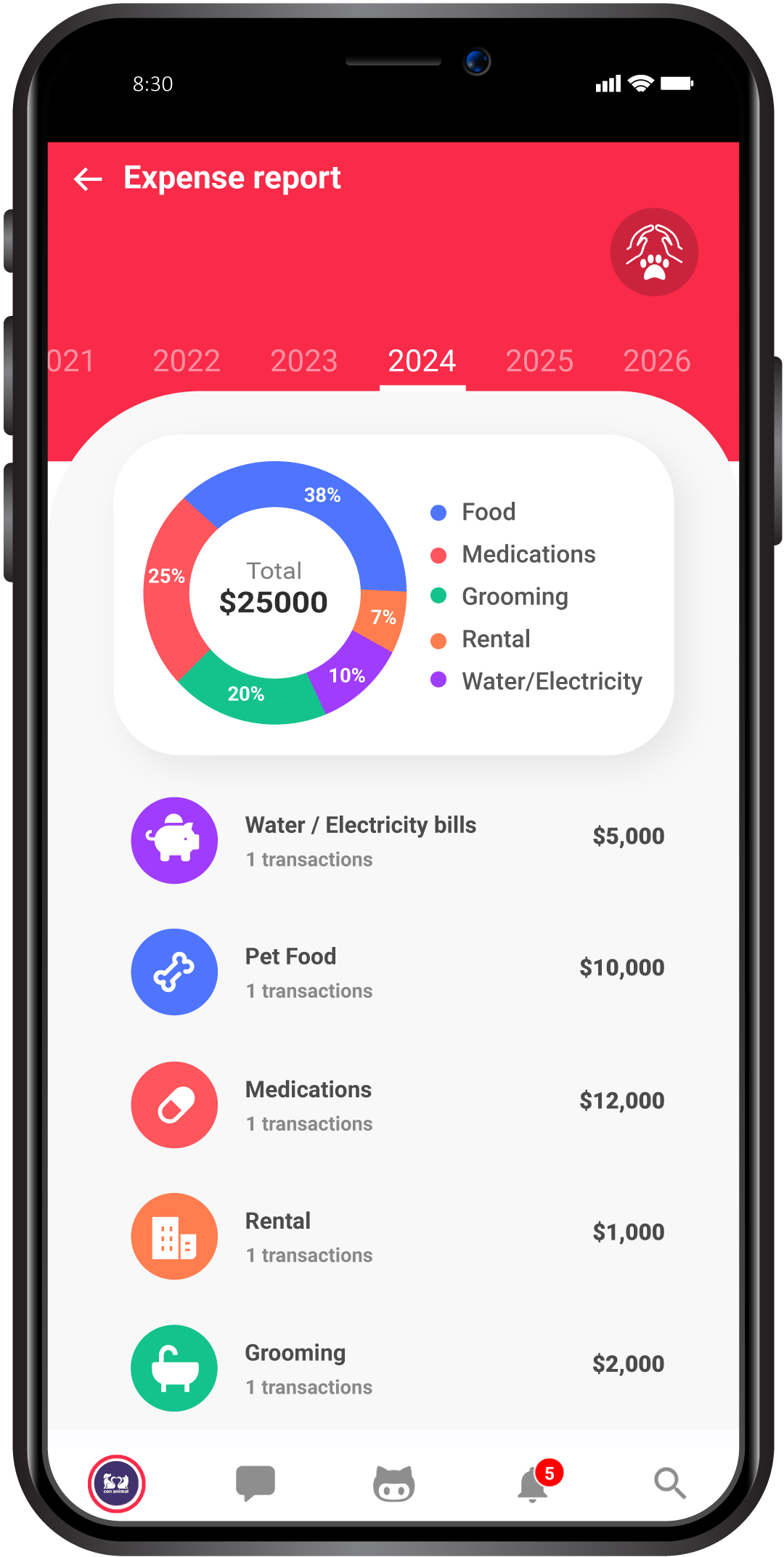Screen dimensions: 784x1557
Task: Open Water / Electricity bills expense row
Action: pos(396,840)
